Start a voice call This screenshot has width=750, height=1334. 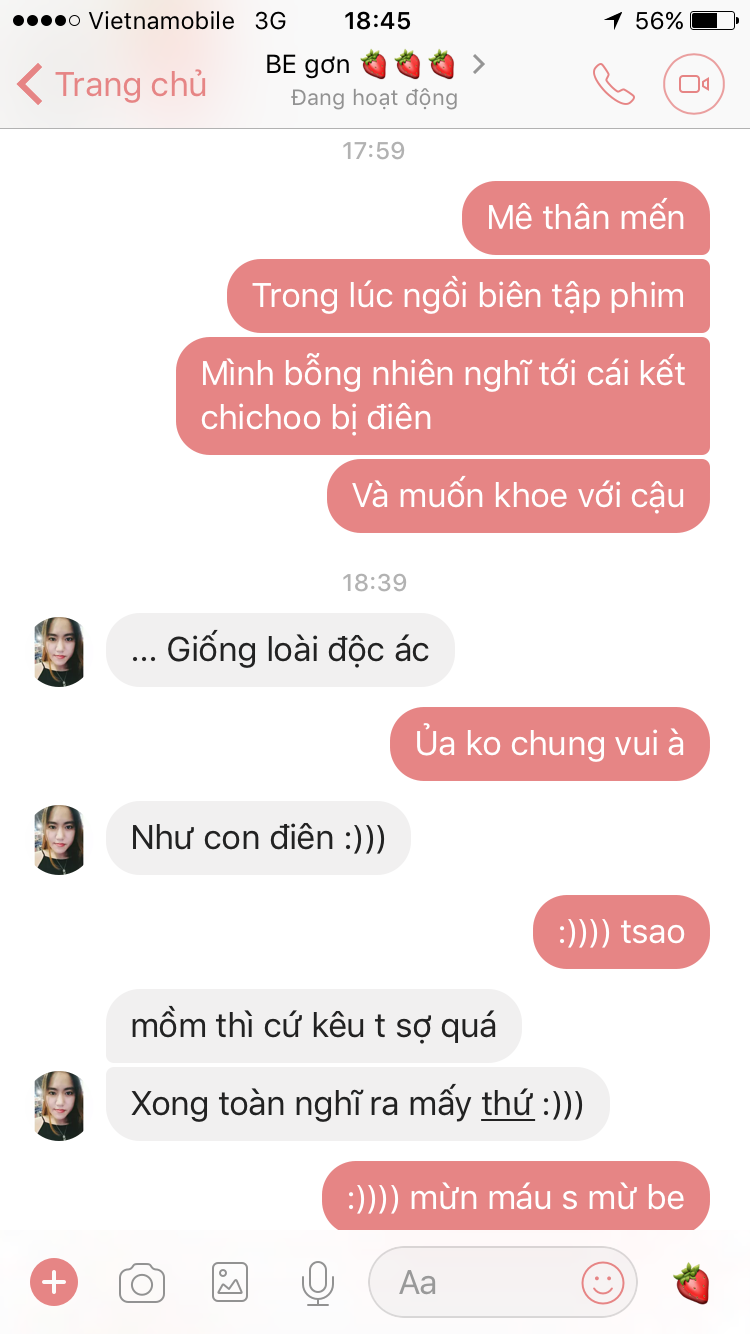coord(613,84)
